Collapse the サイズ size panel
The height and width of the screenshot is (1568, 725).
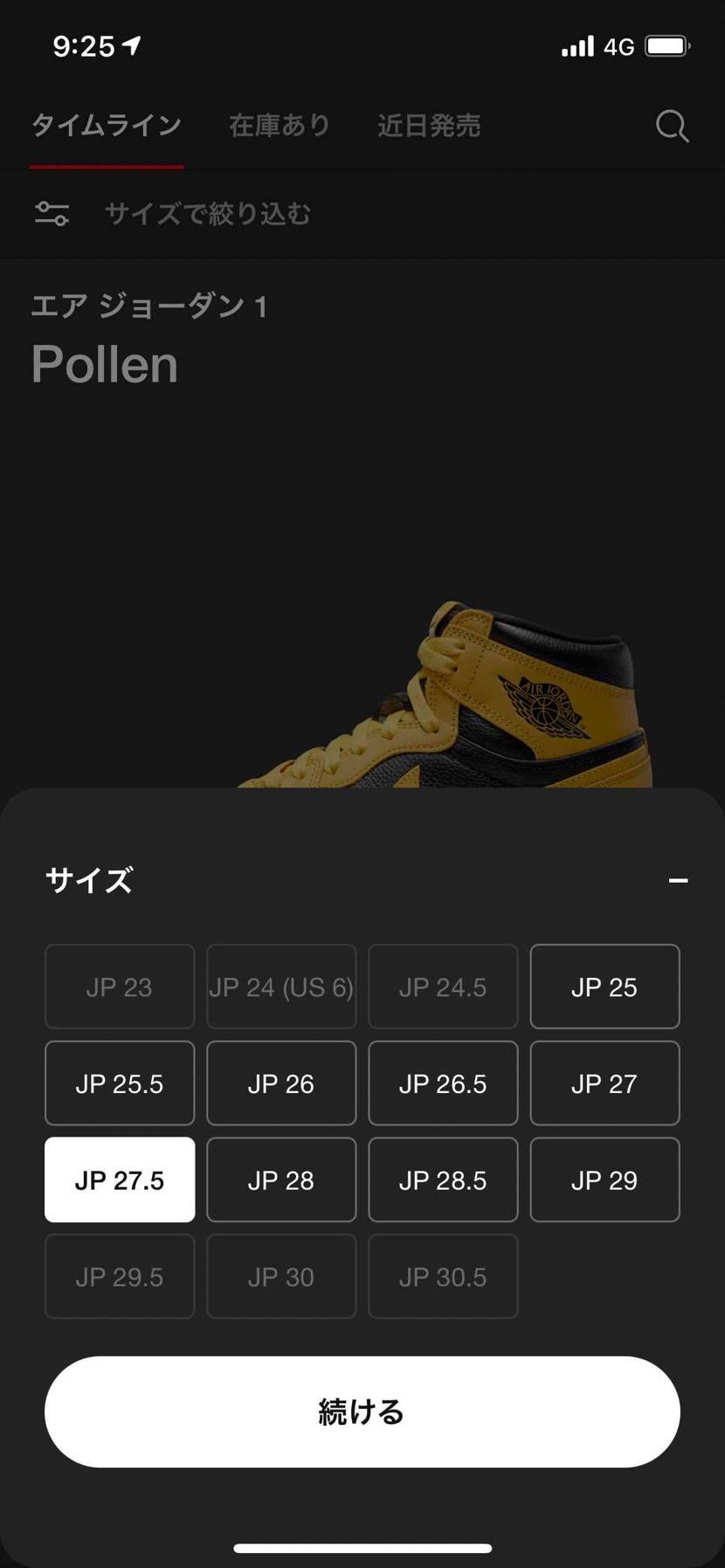point(679,880)
